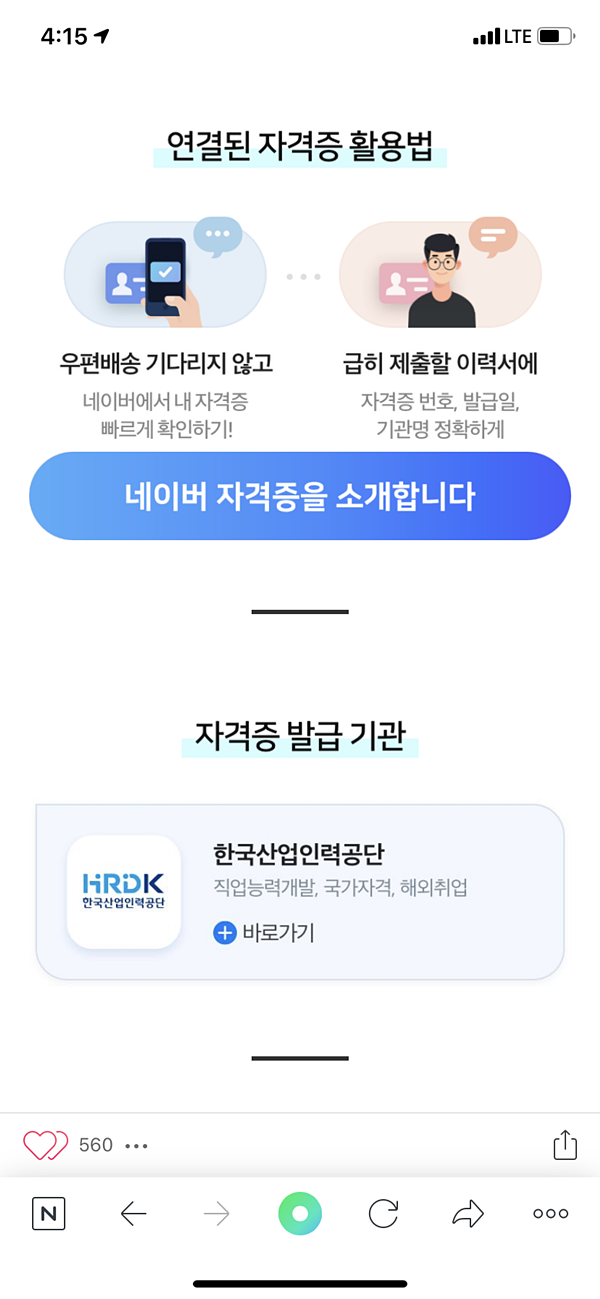The height and width of the screenshot is (1299, 600).
Task: Tap the 네이버 자격증을 소개합니다 button
Action: coord(300,496)
